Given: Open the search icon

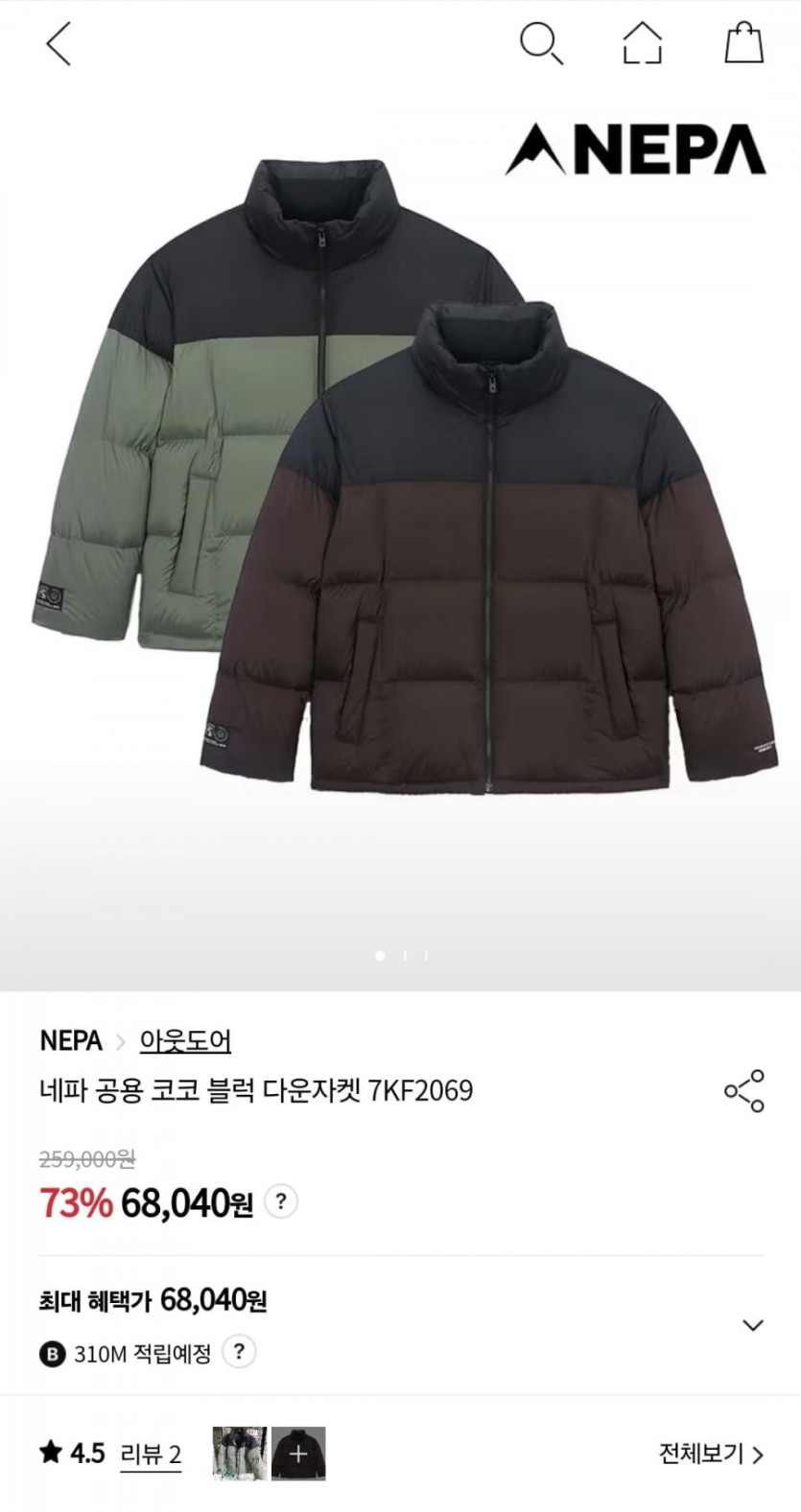Looking at the screenshot, I should (x=541, y=44).
